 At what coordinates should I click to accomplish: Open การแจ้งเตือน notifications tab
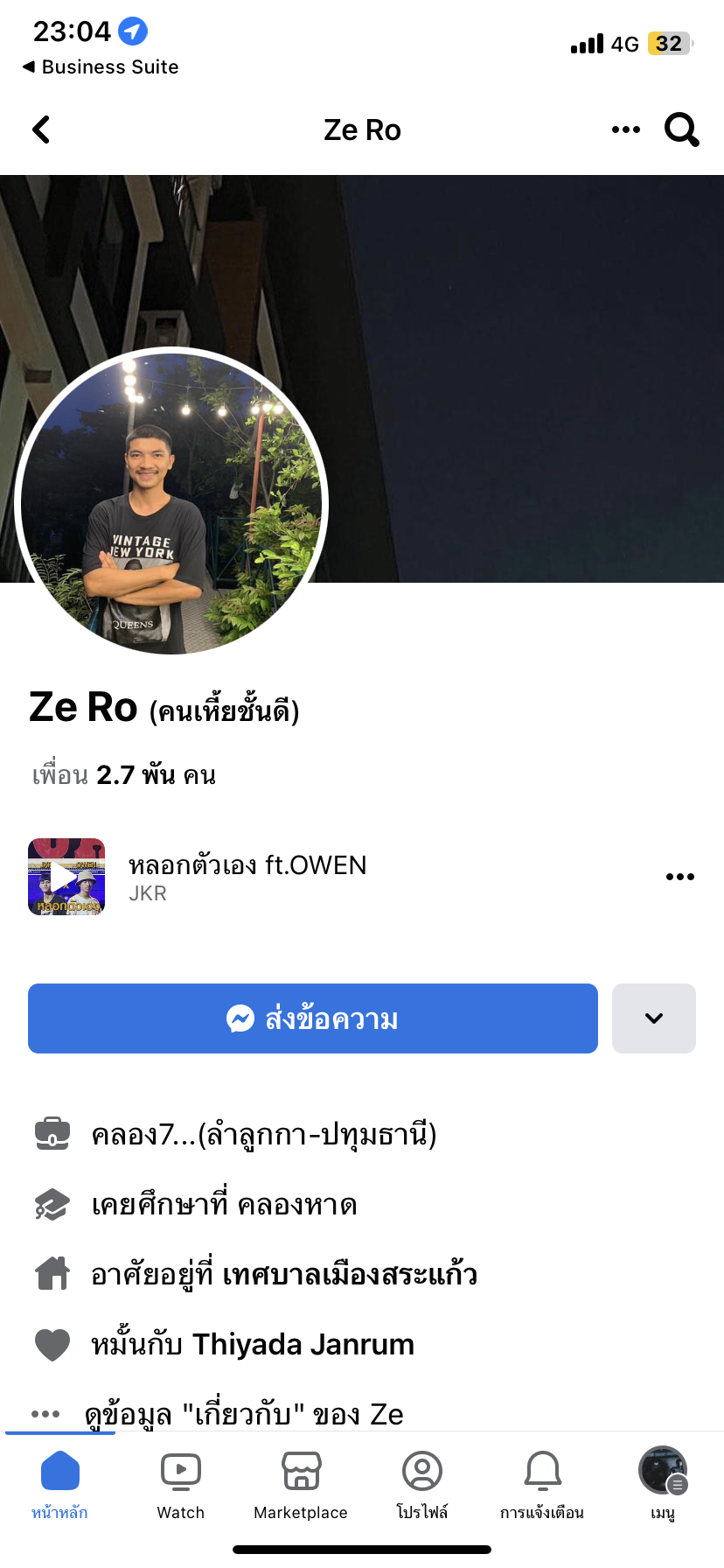542,1483
